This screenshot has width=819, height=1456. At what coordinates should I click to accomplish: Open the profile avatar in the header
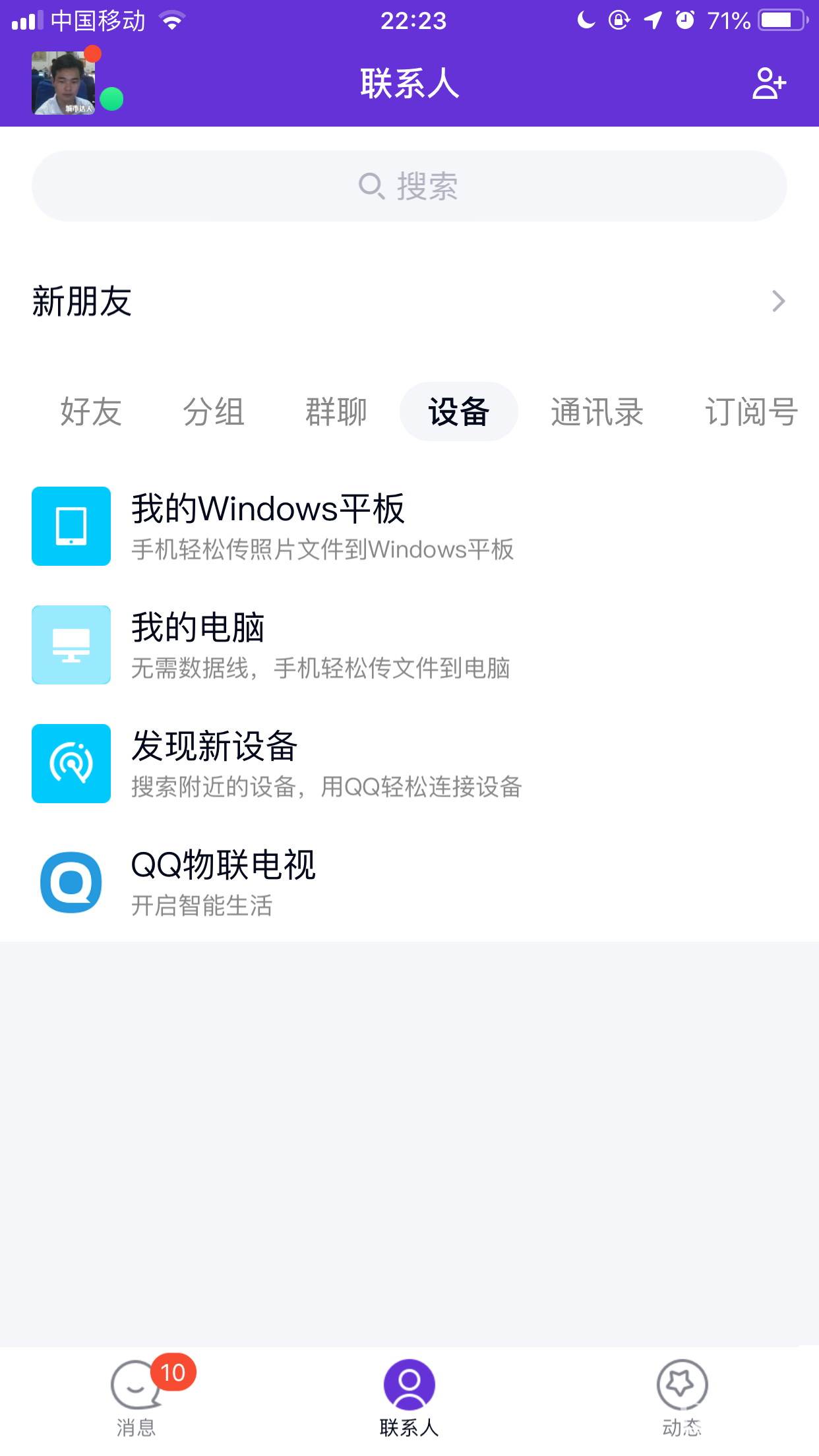[x=63, y=83]
